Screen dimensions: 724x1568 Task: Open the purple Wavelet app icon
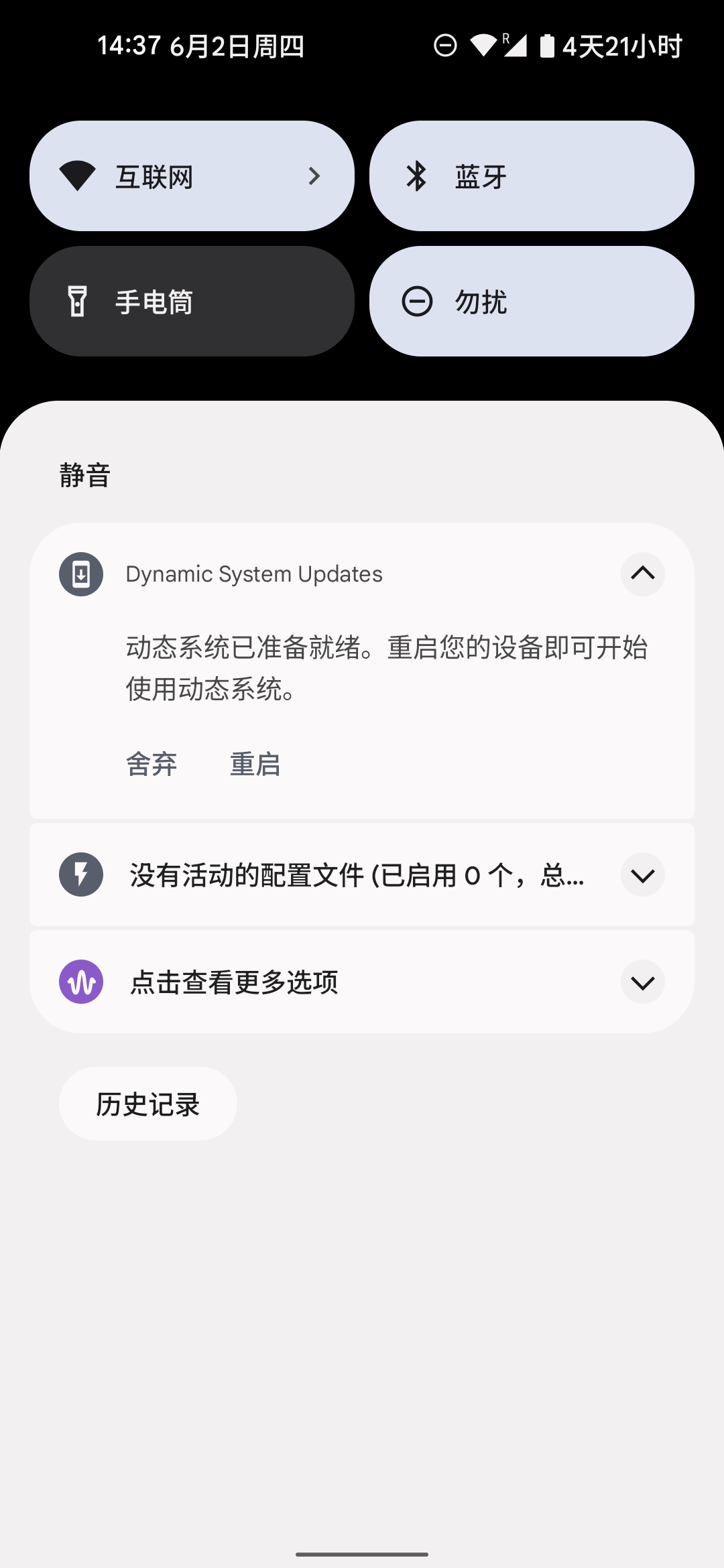80,982
